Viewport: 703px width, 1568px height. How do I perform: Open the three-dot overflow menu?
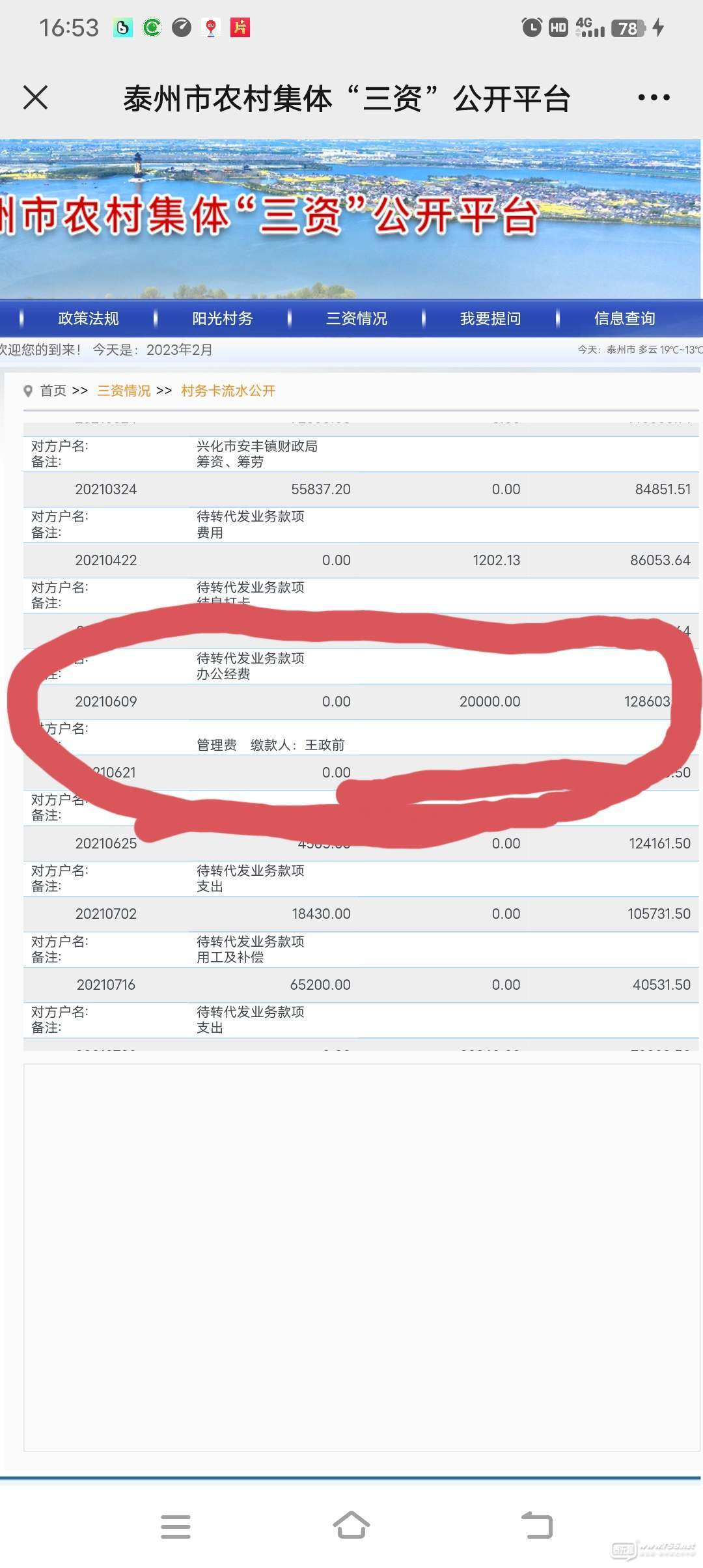pyautogui.click(x=654, y=98)
